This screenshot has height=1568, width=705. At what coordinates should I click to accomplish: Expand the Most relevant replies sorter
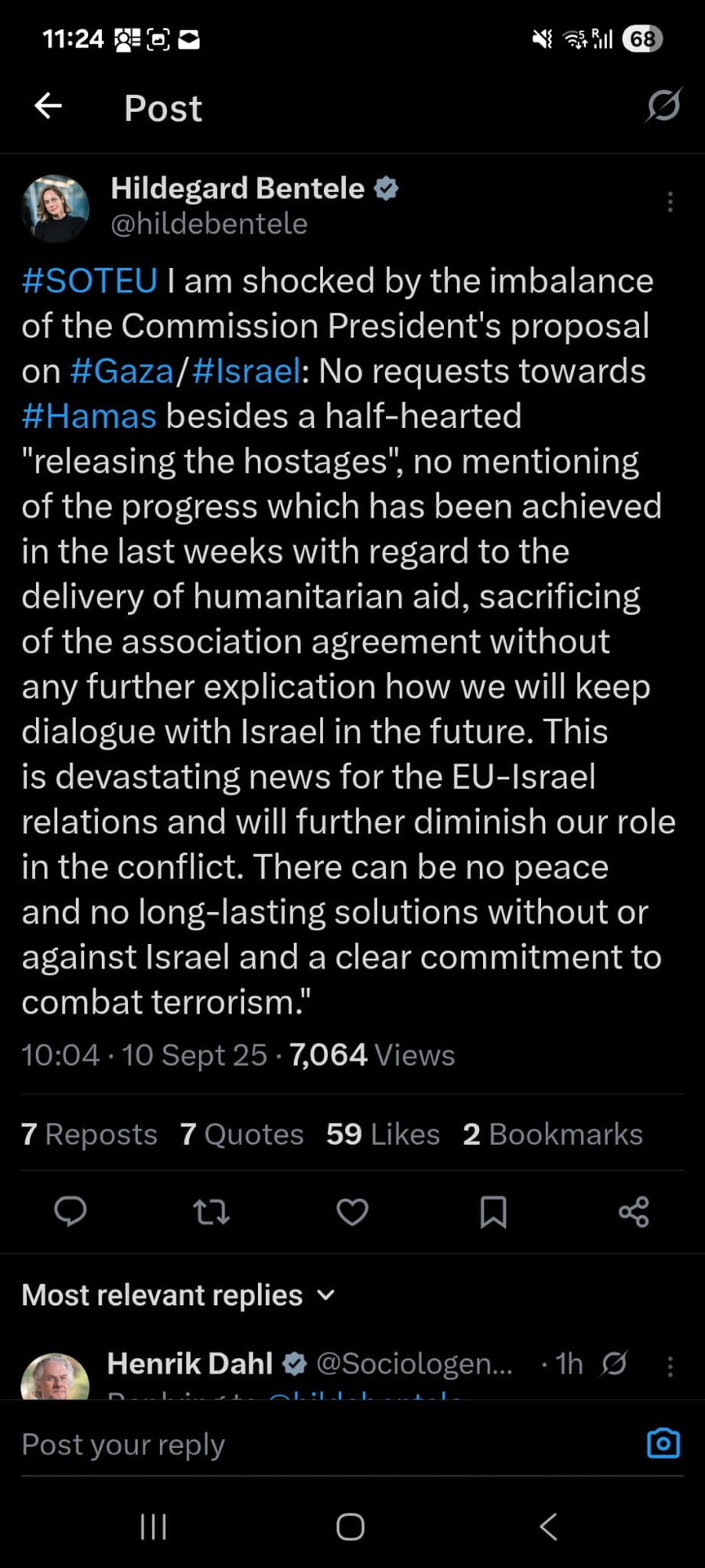pyautogui.click(x=179, y=1295)
